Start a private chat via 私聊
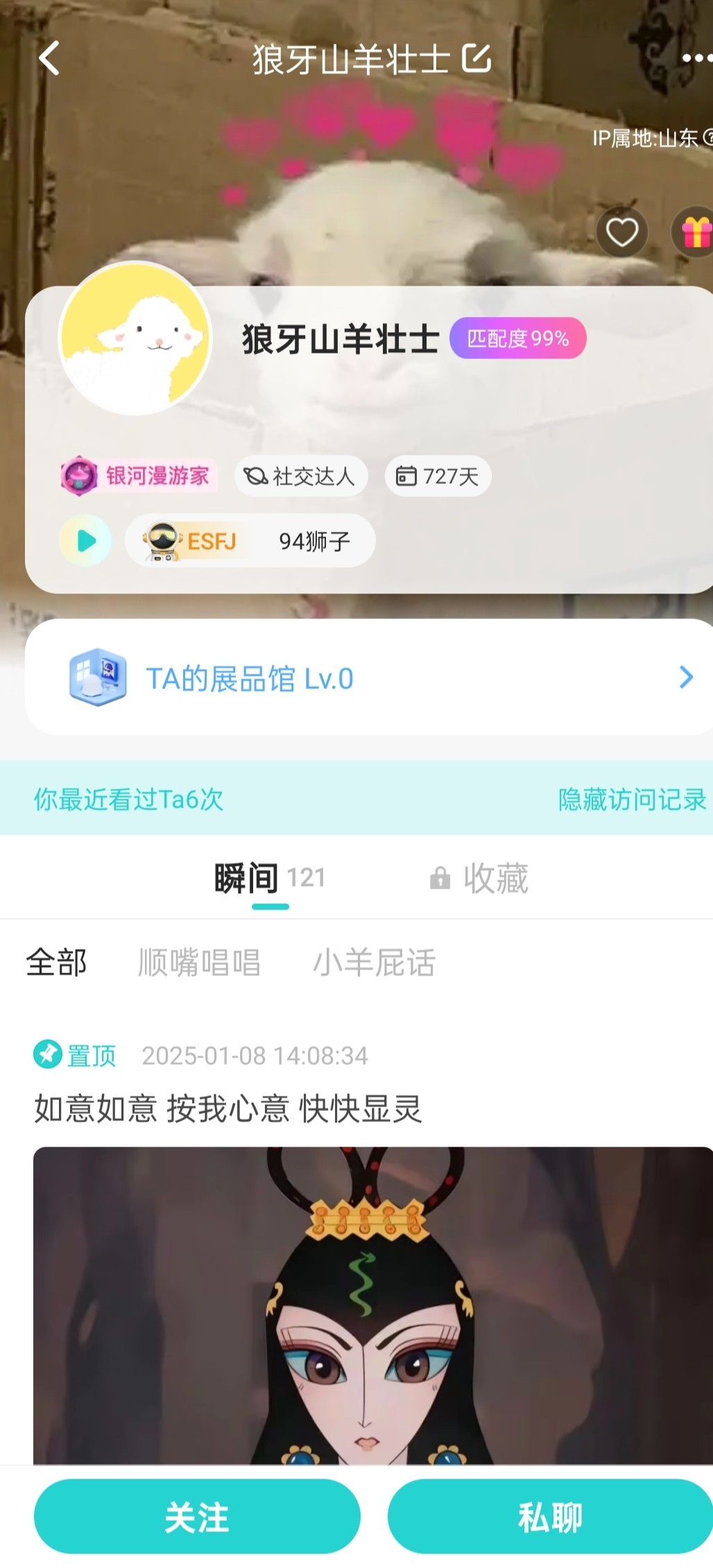The image size is (713, 1568). point(549,1517)
